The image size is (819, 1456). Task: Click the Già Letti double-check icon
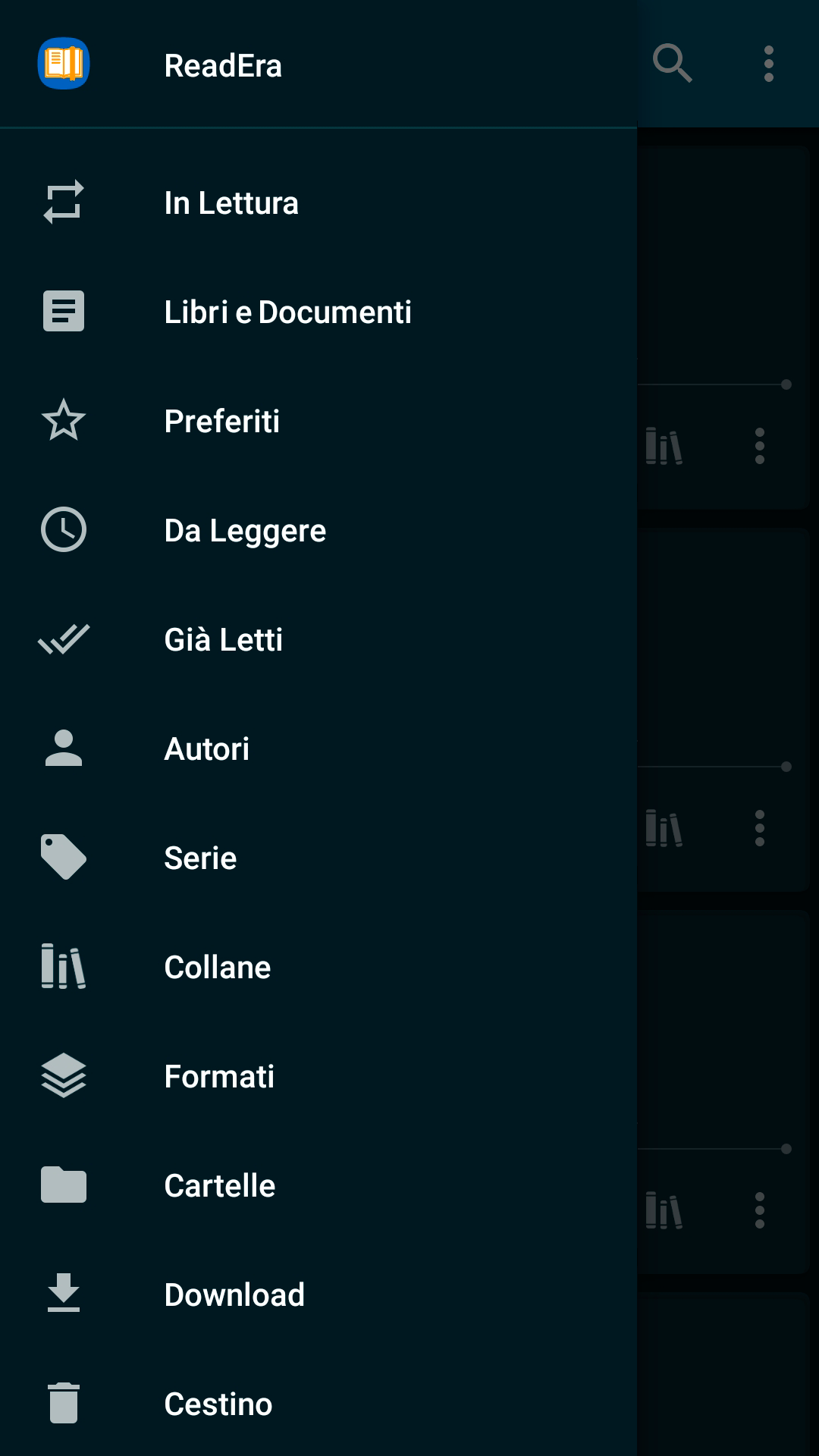pyautogui.click(x=63, y=639)
